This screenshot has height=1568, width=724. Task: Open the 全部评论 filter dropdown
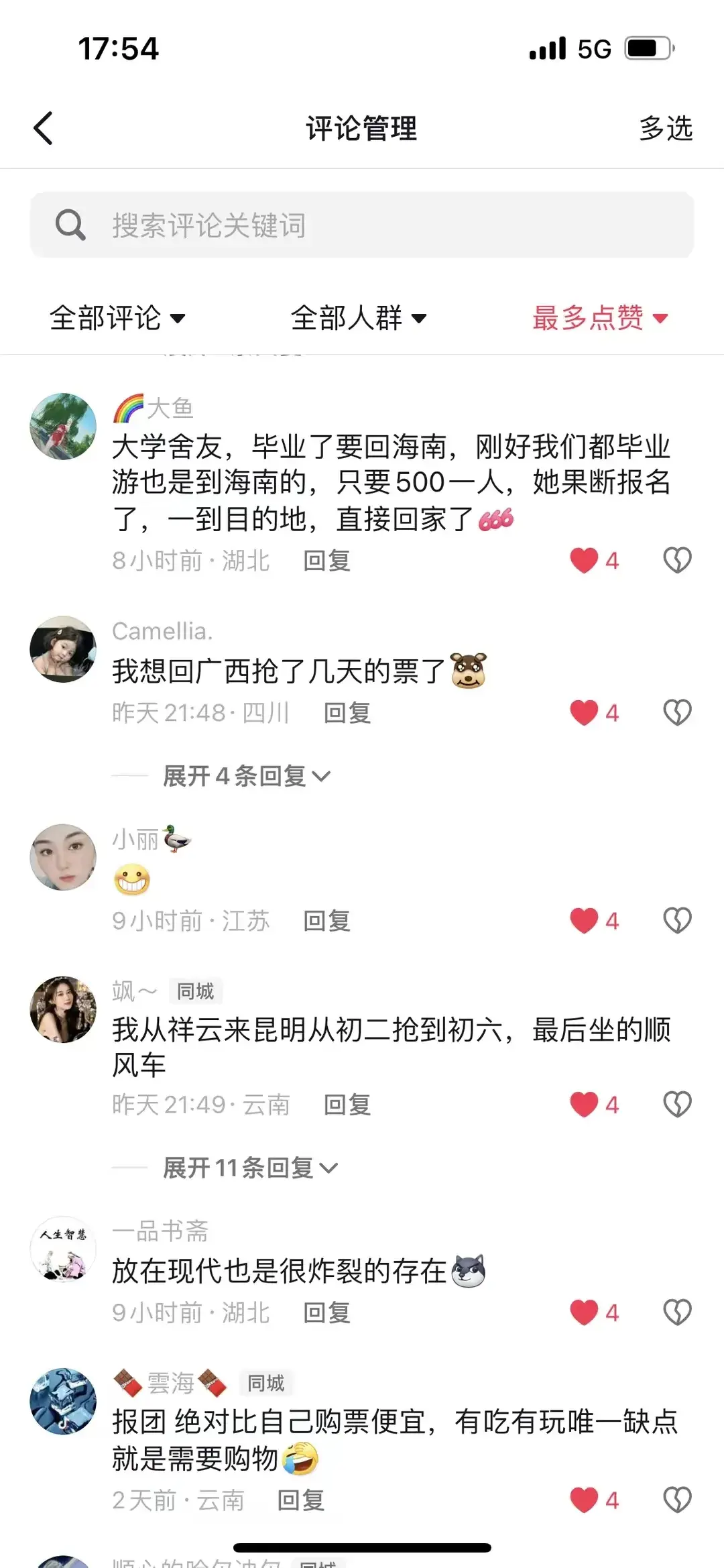[x=117, y=318]
